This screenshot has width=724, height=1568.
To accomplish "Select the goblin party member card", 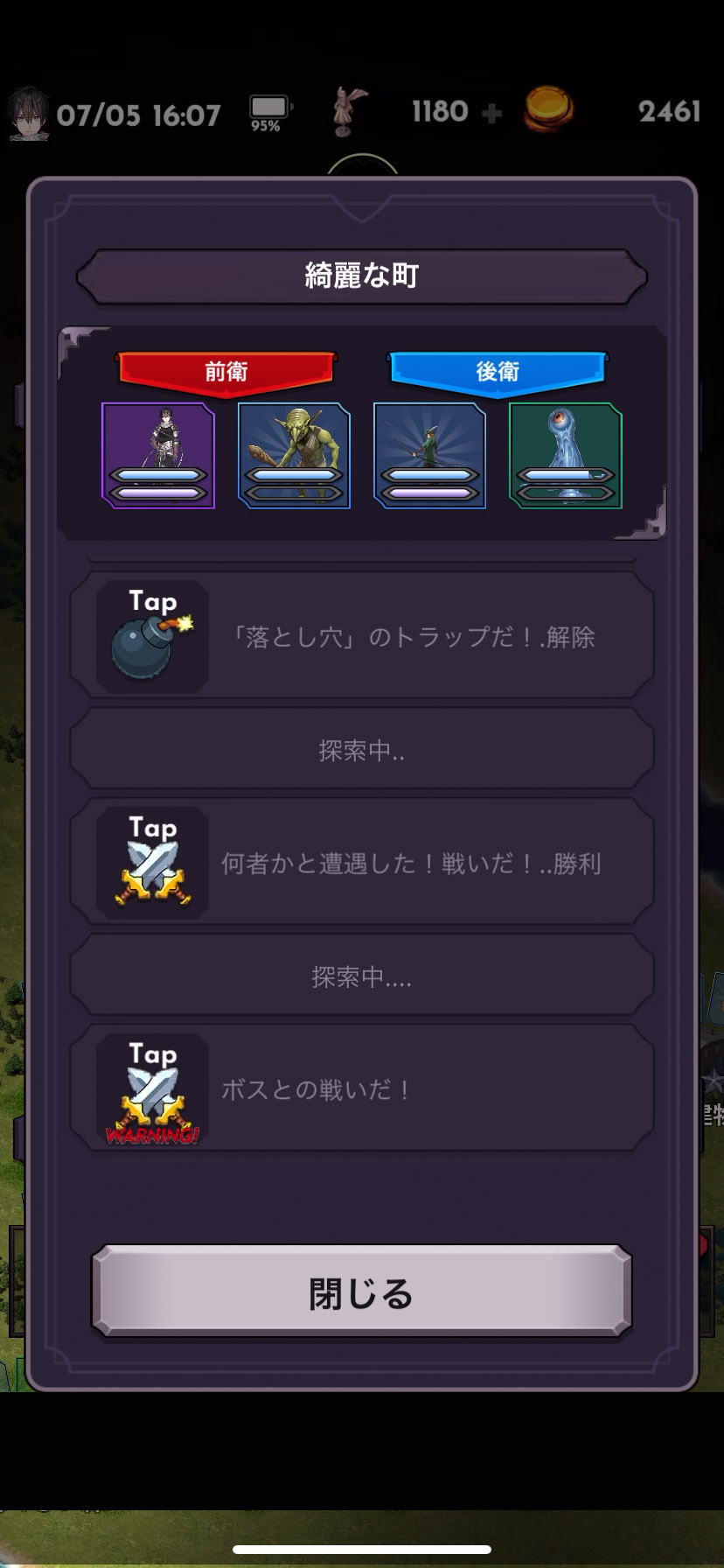I will point(294,455).
